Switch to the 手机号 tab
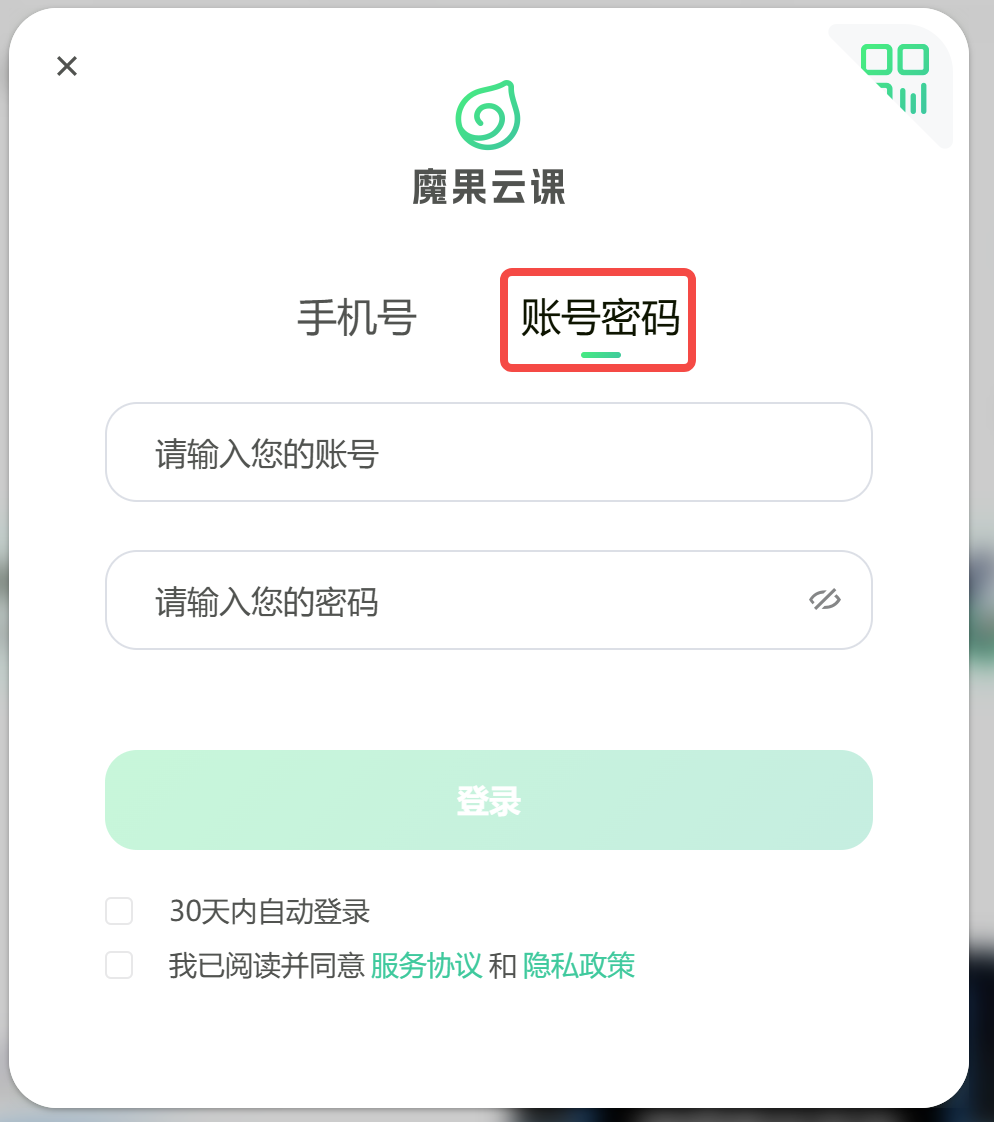The width and height of the screenshot is (994, 1122). [x=357, y=318]
